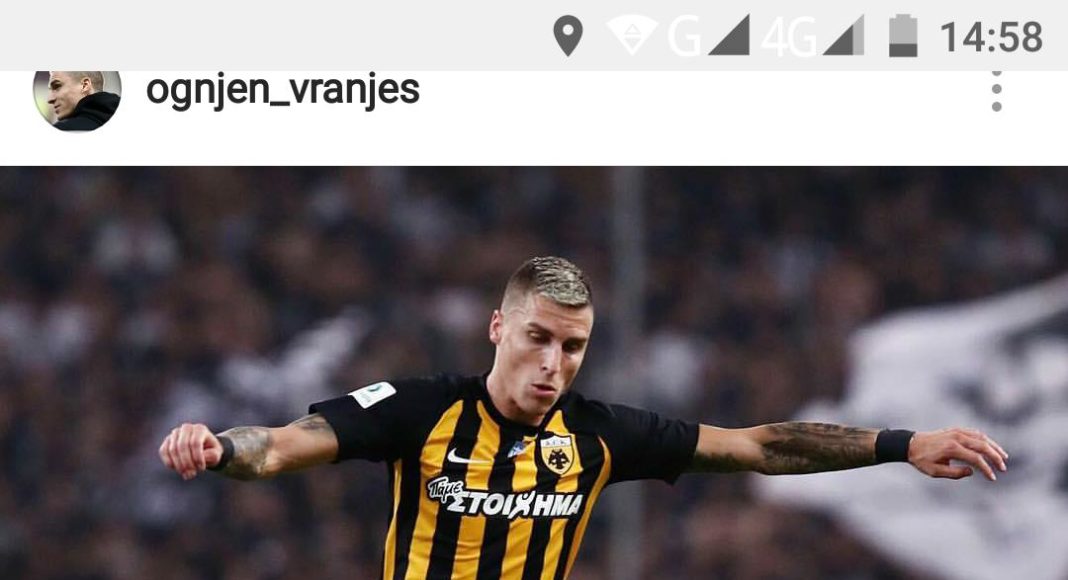Open ognjen_vranjes profile picture
This screenshot has width=1068, height=580.
[x=77, y=97]
